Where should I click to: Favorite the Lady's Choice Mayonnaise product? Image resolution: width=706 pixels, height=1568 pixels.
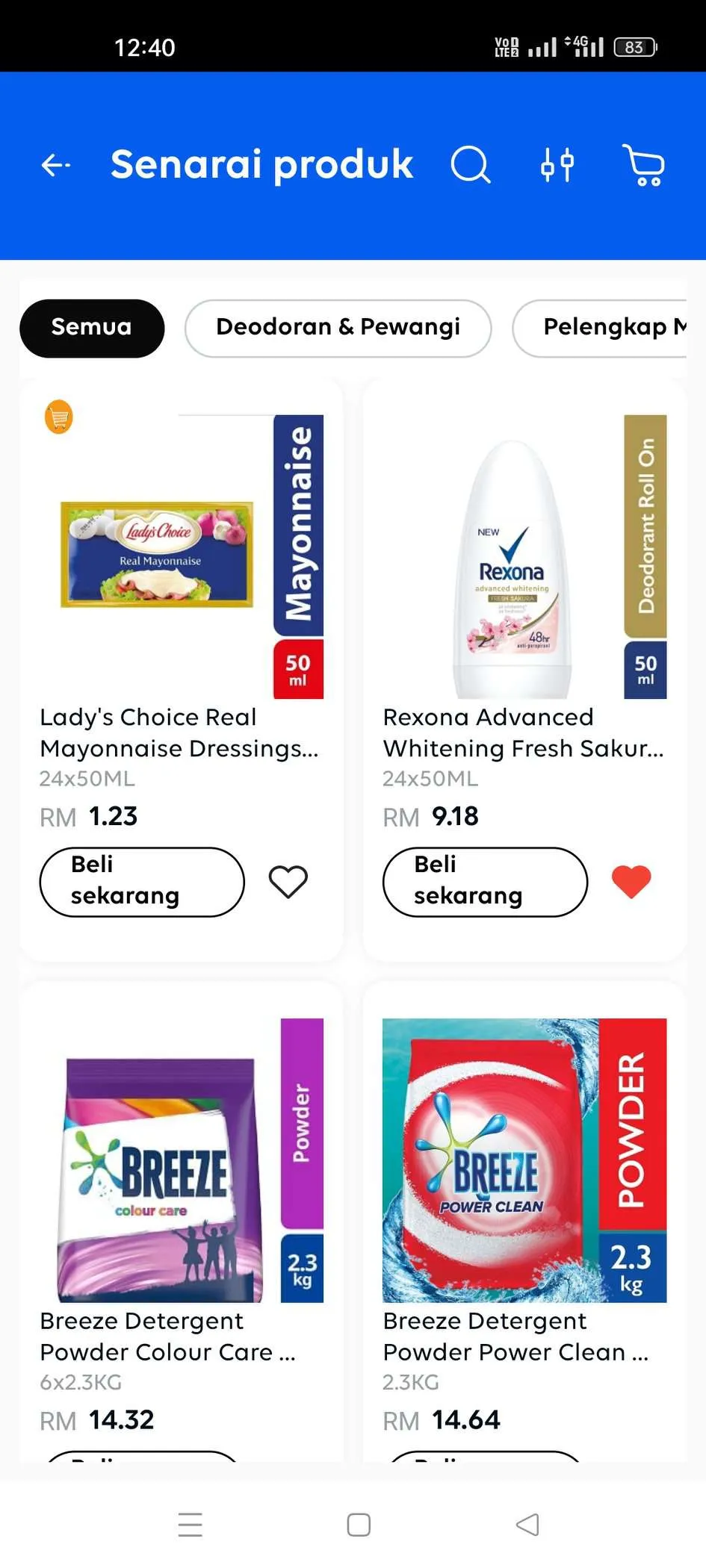tap(288, 882)
